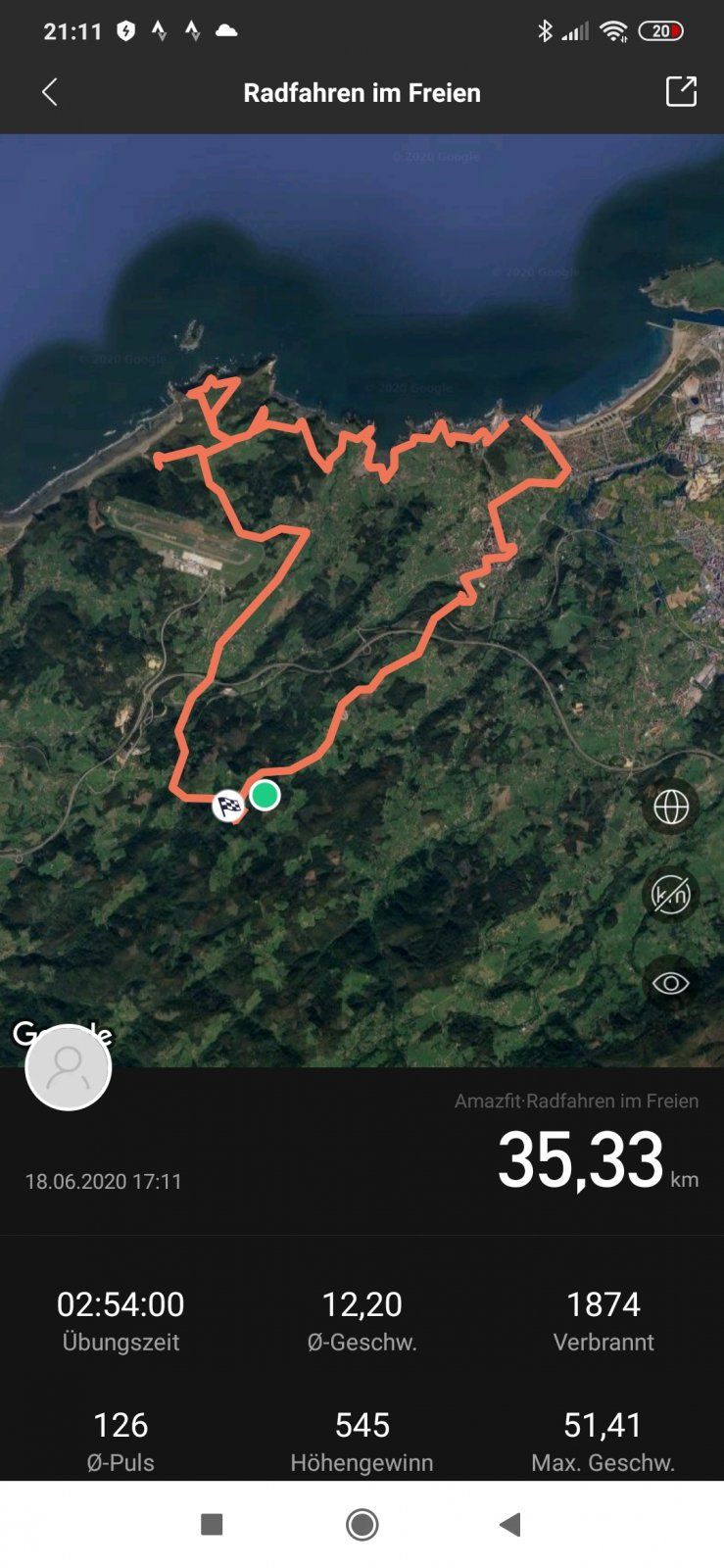Viewport: 724px width, 1568px height.
Task: Go back from Radfahren im Freien
Action: tap(50, 92)
